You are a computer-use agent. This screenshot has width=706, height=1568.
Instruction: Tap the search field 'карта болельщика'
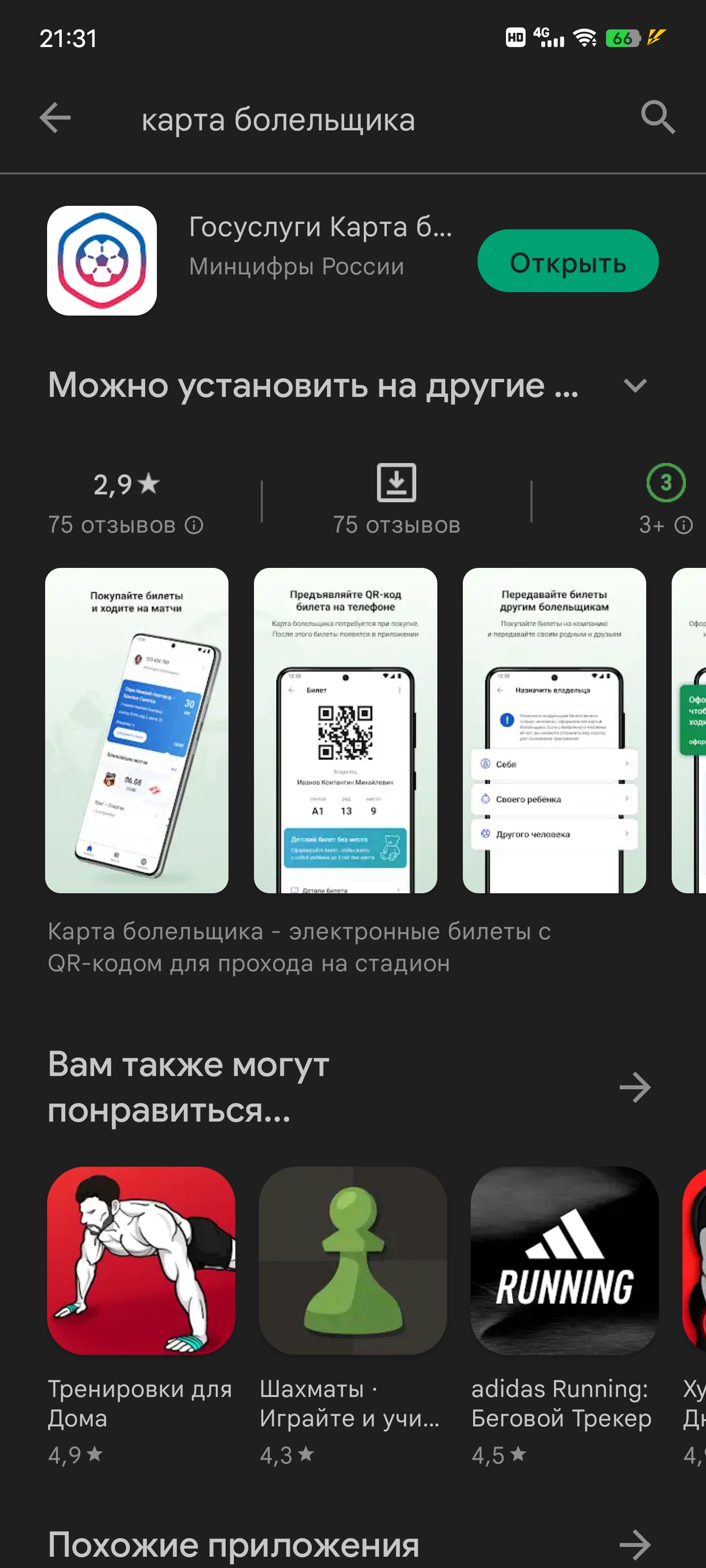coord(278,119)
